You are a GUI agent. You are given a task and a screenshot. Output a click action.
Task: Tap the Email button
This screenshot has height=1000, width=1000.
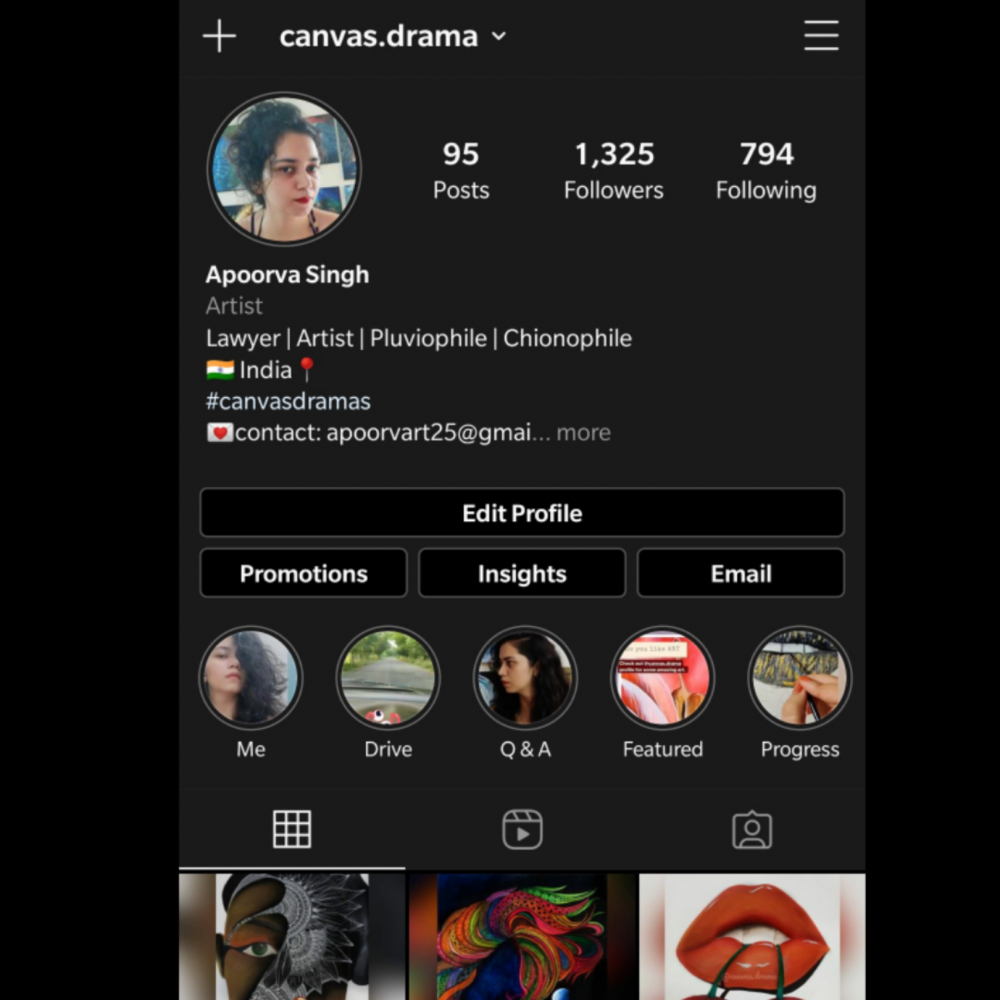click(741, 573)
